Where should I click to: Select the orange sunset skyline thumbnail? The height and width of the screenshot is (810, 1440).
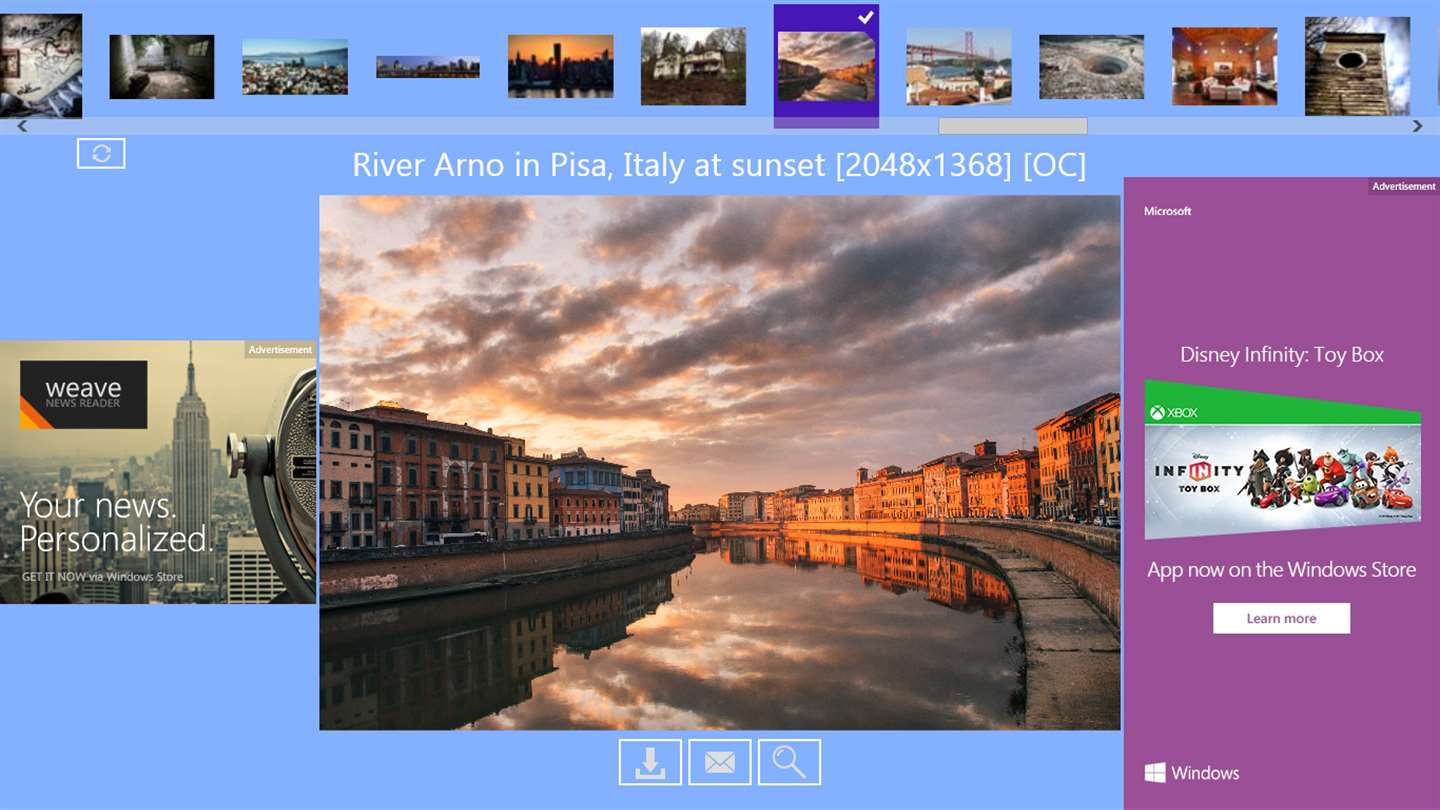click(x=560, y=66)
